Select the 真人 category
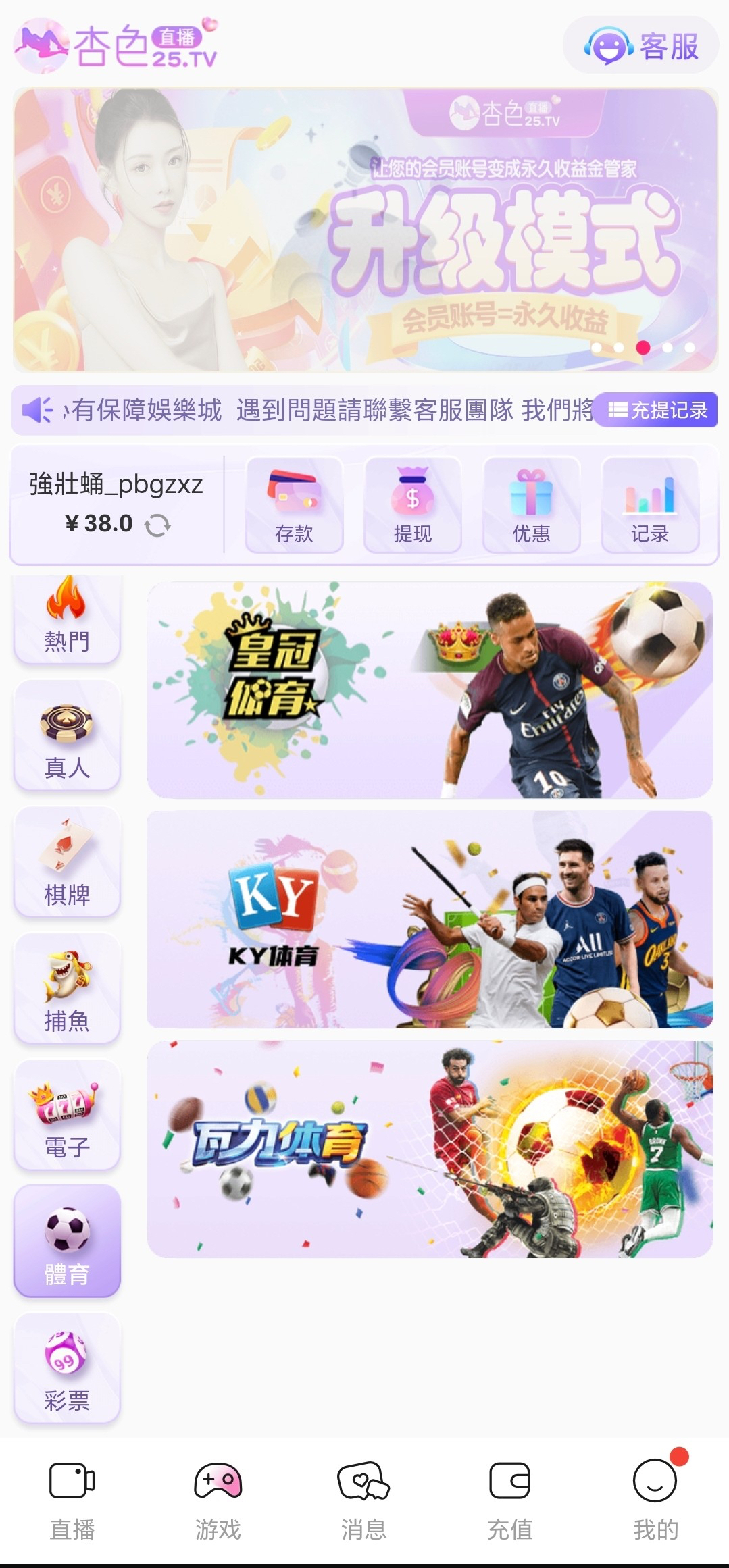Image resolution: width=729 pixels, height=1568 pixels. tap(67, 736)
